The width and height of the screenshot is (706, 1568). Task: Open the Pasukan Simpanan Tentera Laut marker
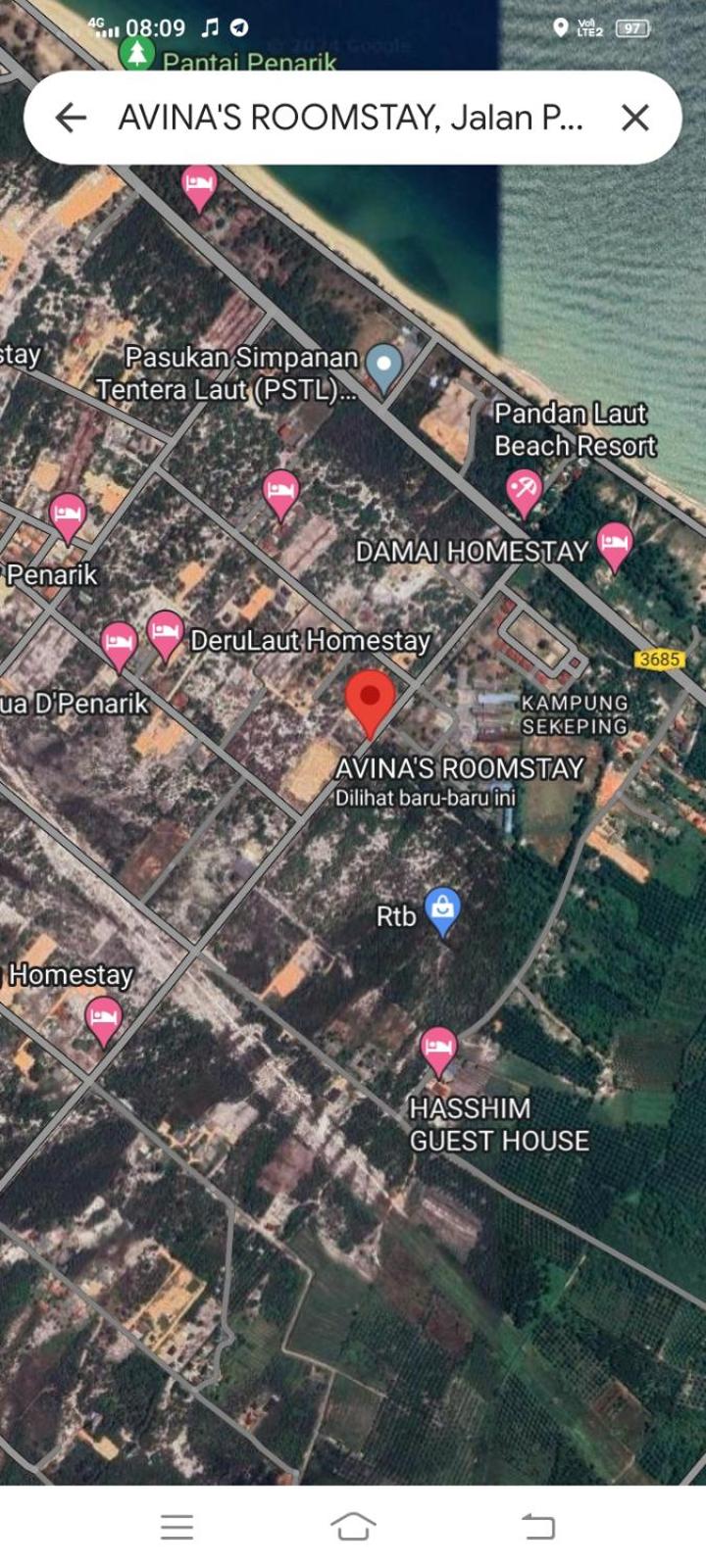point(383,365)
